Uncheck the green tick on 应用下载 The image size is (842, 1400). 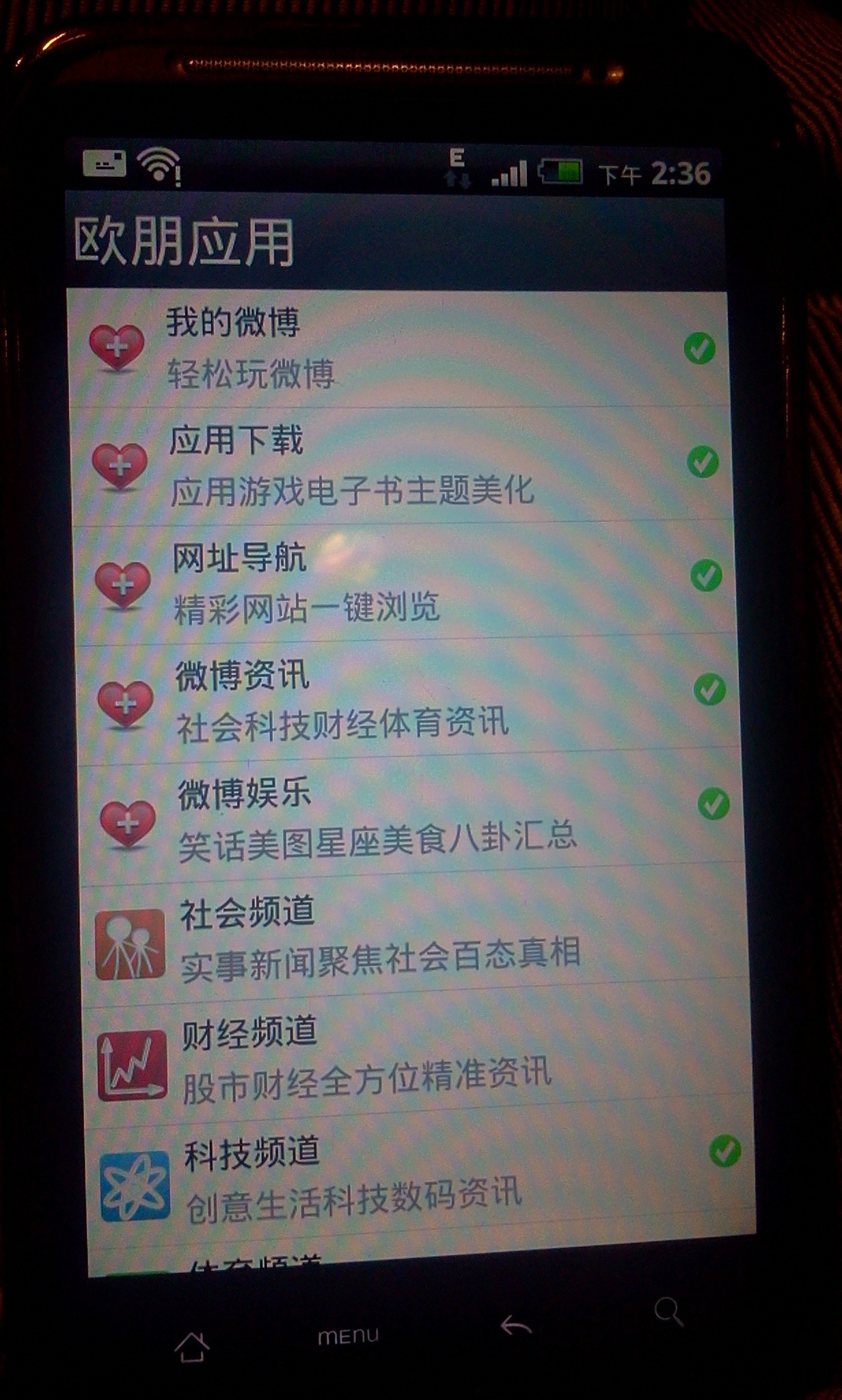(x=703, y=462)
